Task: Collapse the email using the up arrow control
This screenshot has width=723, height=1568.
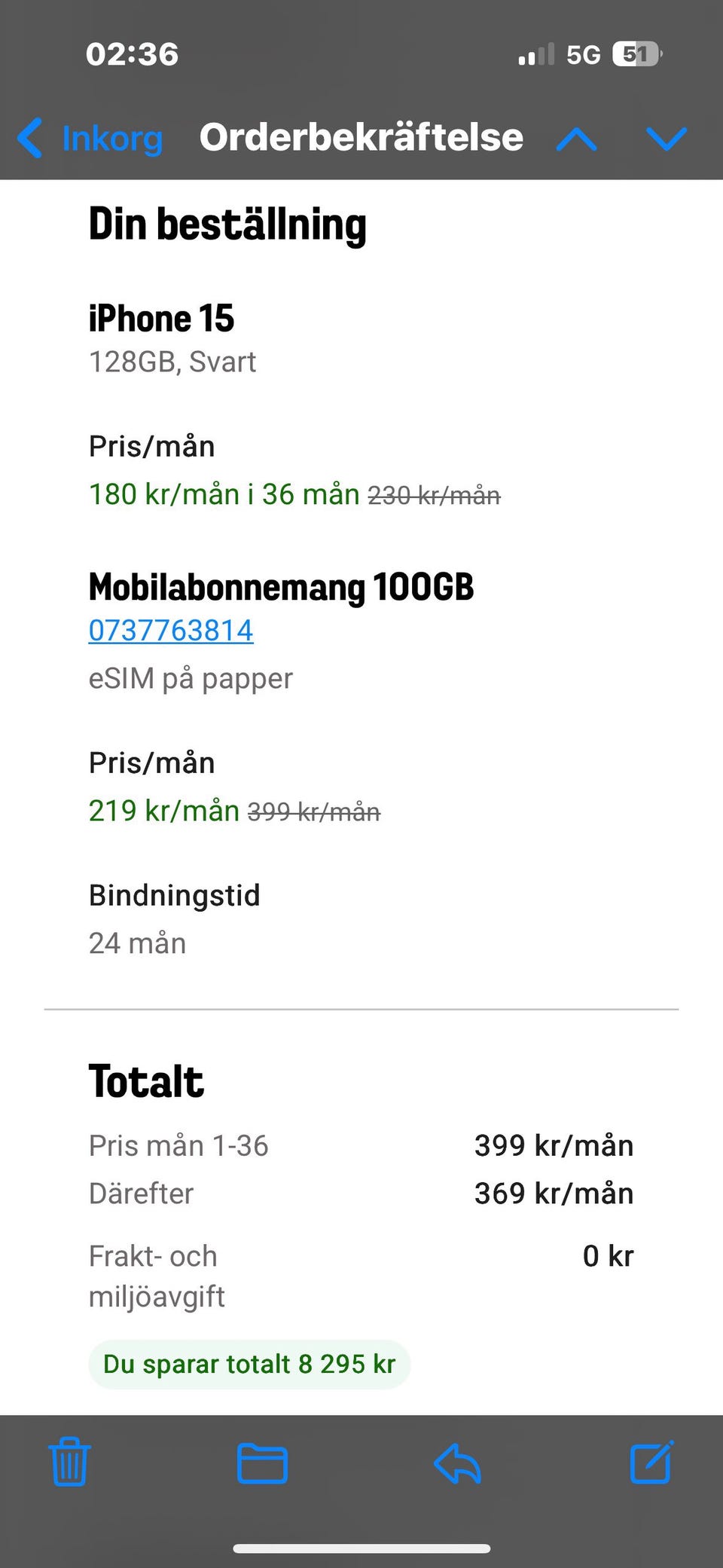Action: [x=576, y=139]
